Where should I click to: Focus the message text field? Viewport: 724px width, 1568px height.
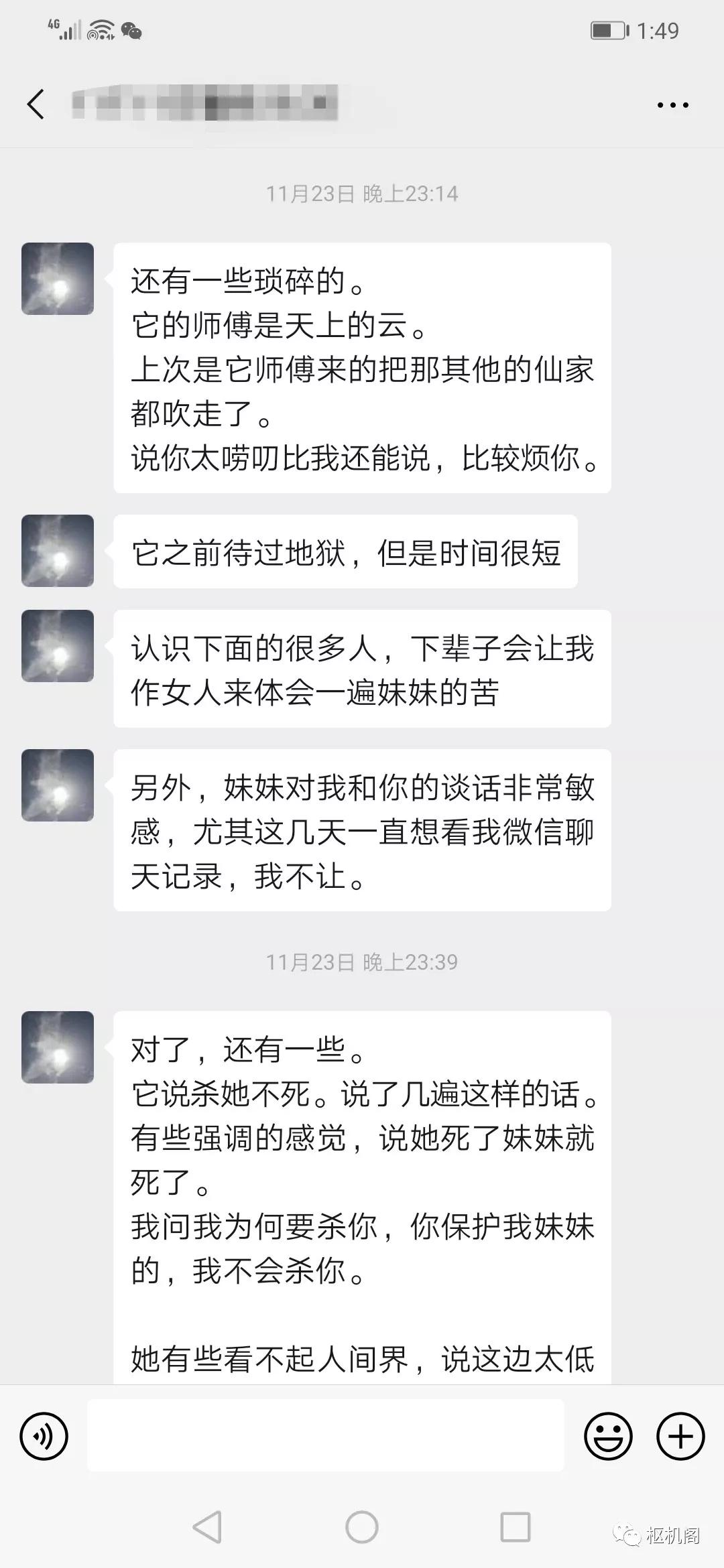pyautogui.click(x=325, y=1435)
